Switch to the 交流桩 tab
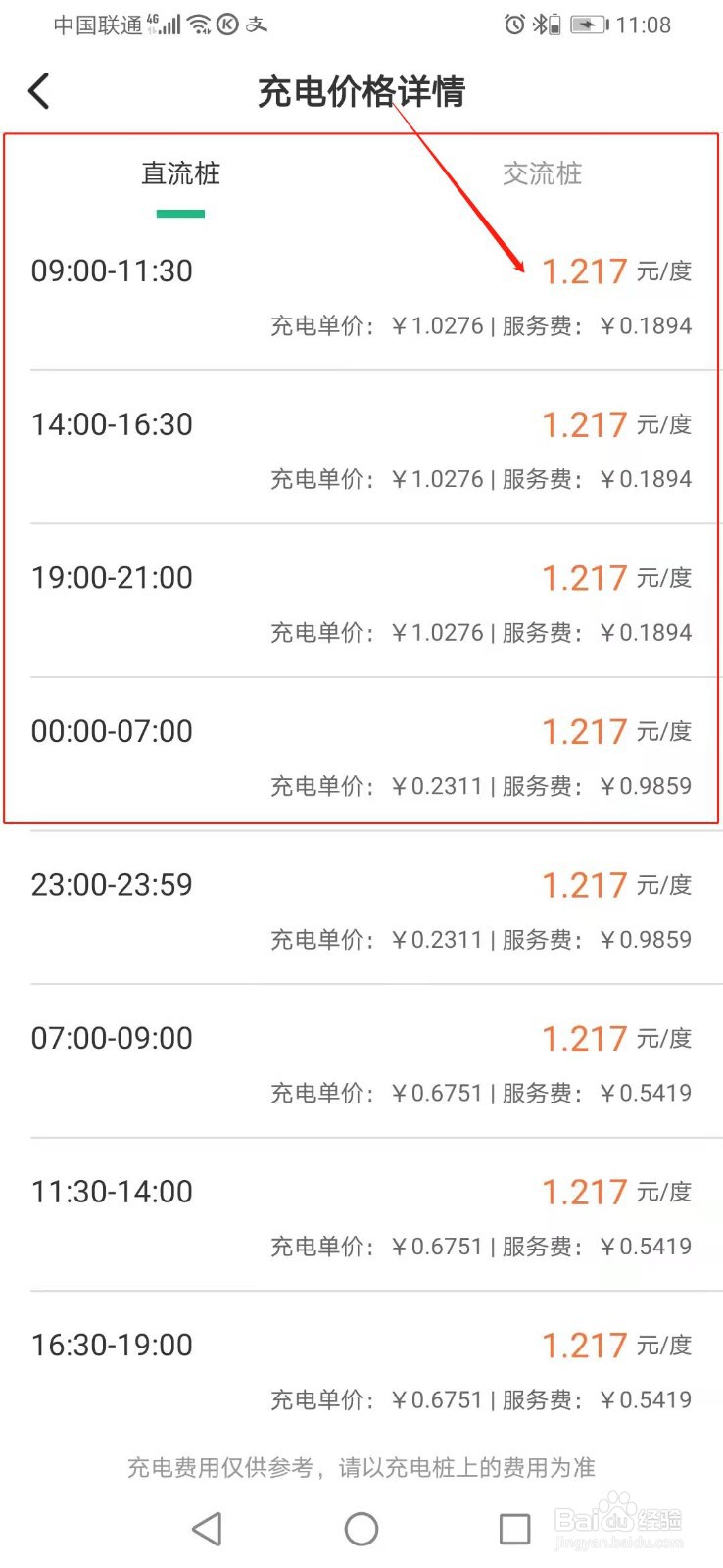Viewport: 723px width, 1568px height. [x=542, y=174]
